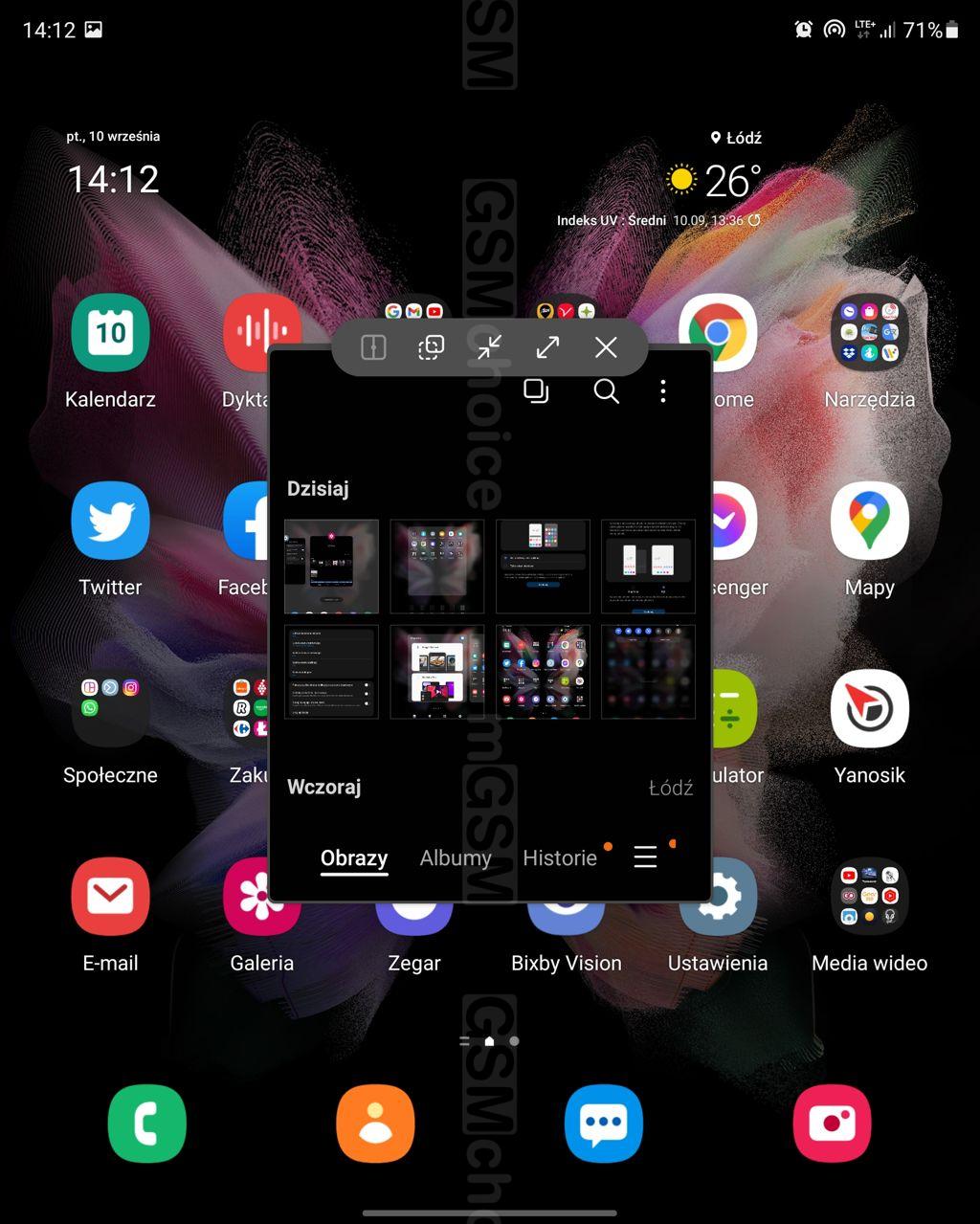Switch to the Historie tab
This screenshot has height=1224, width=980.
point(560,857)
